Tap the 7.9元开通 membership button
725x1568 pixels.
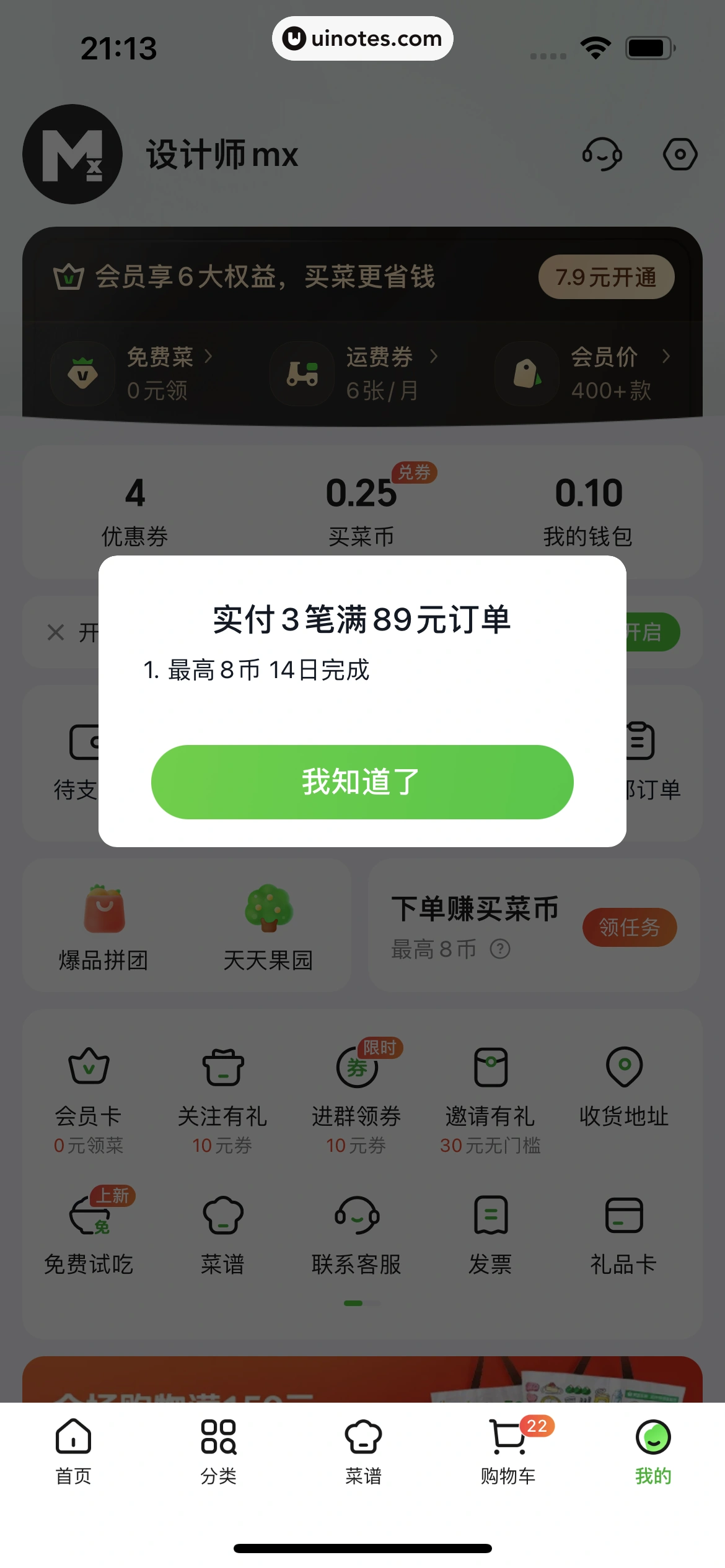tap(605, 277)
